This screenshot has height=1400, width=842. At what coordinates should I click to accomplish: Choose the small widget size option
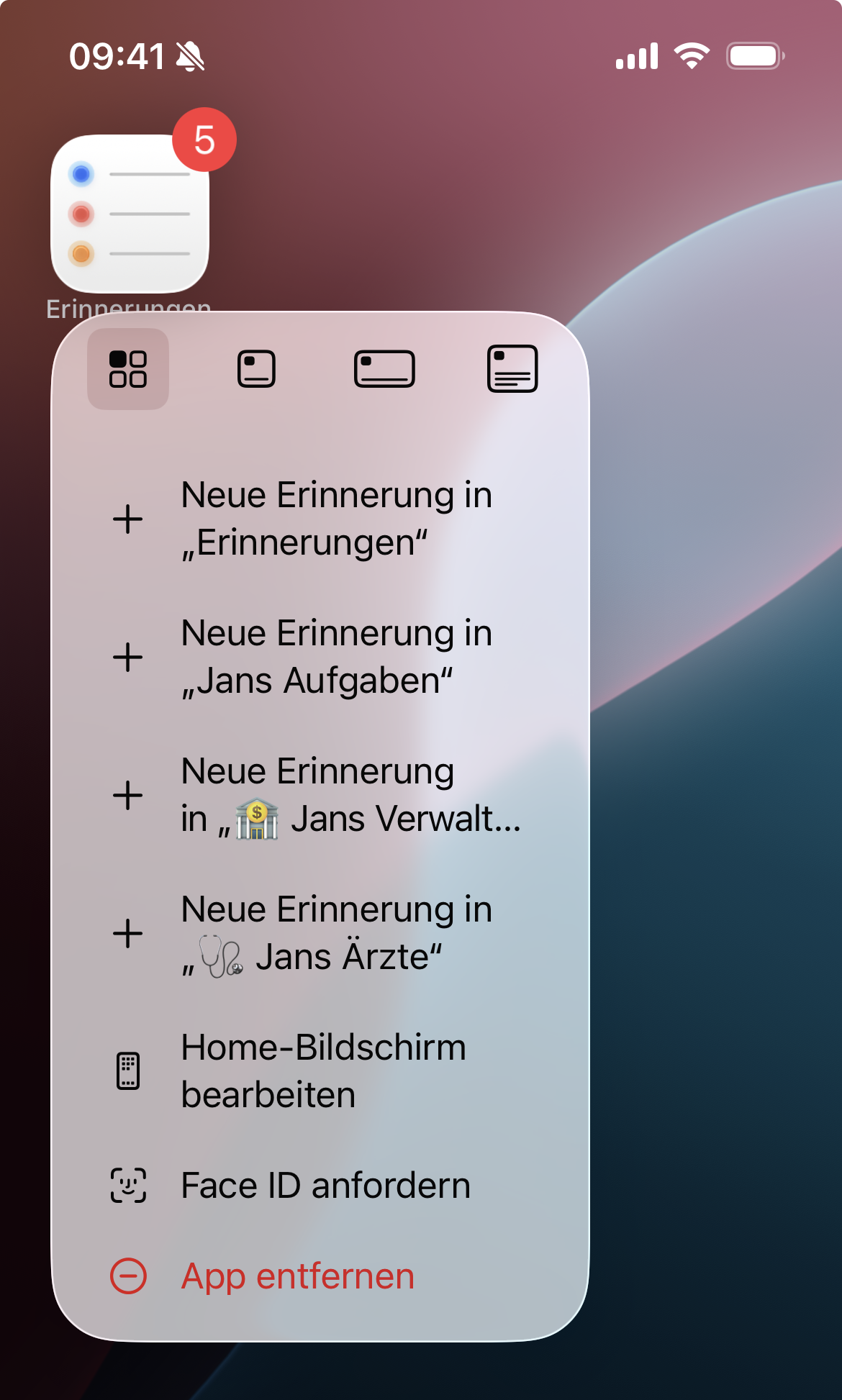point(256,369)
